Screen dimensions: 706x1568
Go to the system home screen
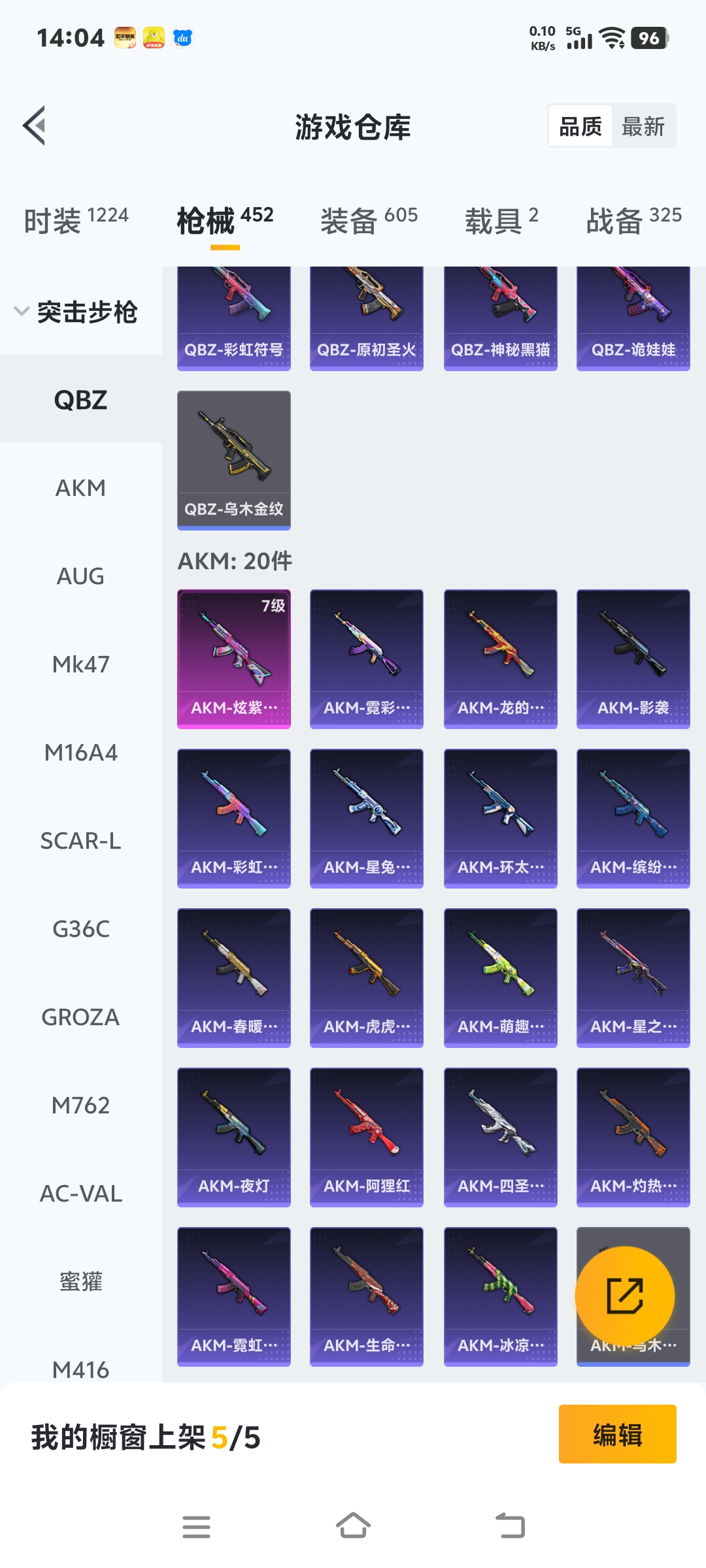click(353, 1526)
